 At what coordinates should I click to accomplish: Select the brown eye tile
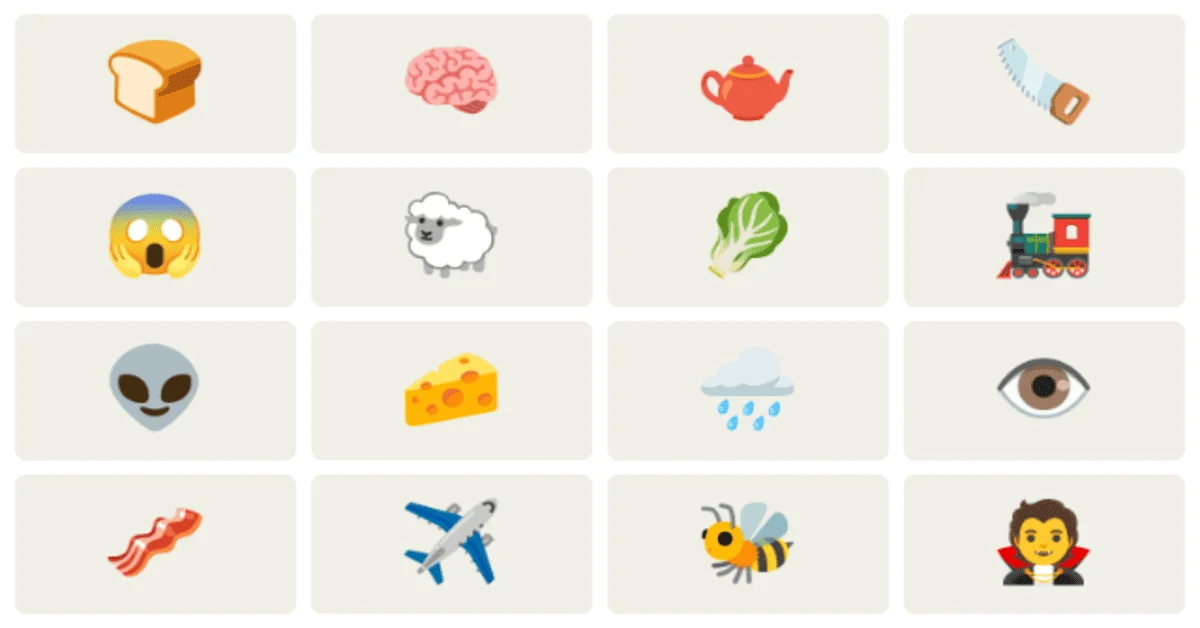tap(1043, 390)
